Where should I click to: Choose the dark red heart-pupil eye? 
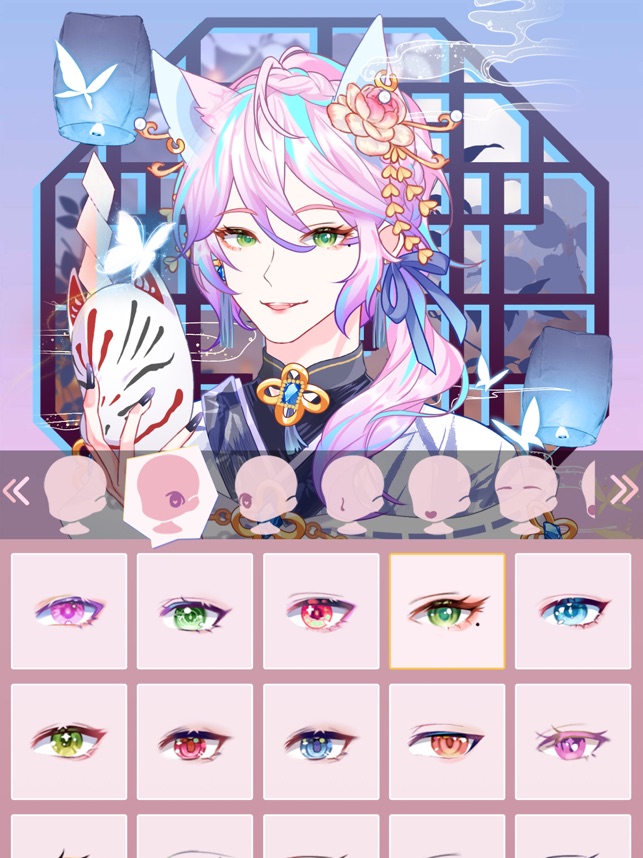click(x=195, y=741)
